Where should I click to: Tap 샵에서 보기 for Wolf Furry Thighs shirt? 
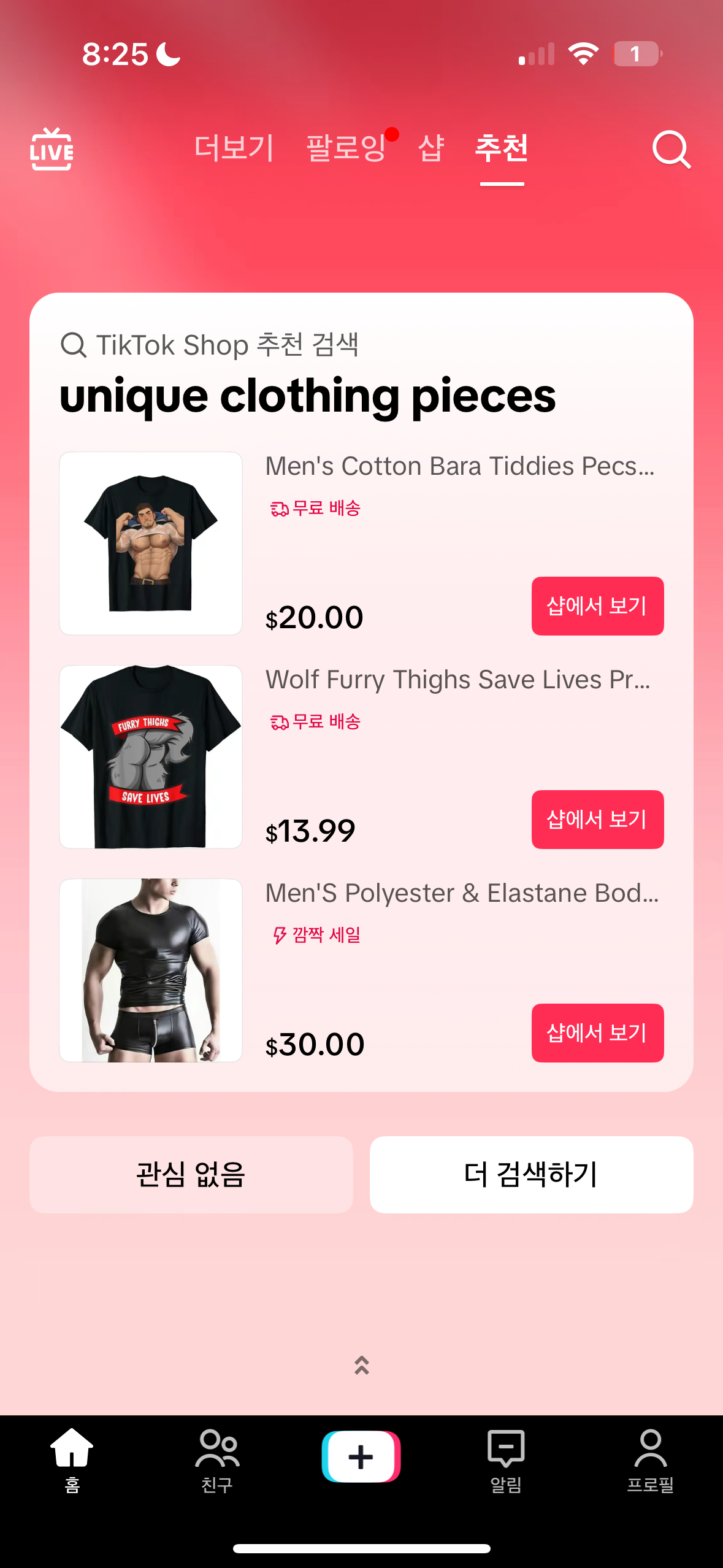(597, 820)
